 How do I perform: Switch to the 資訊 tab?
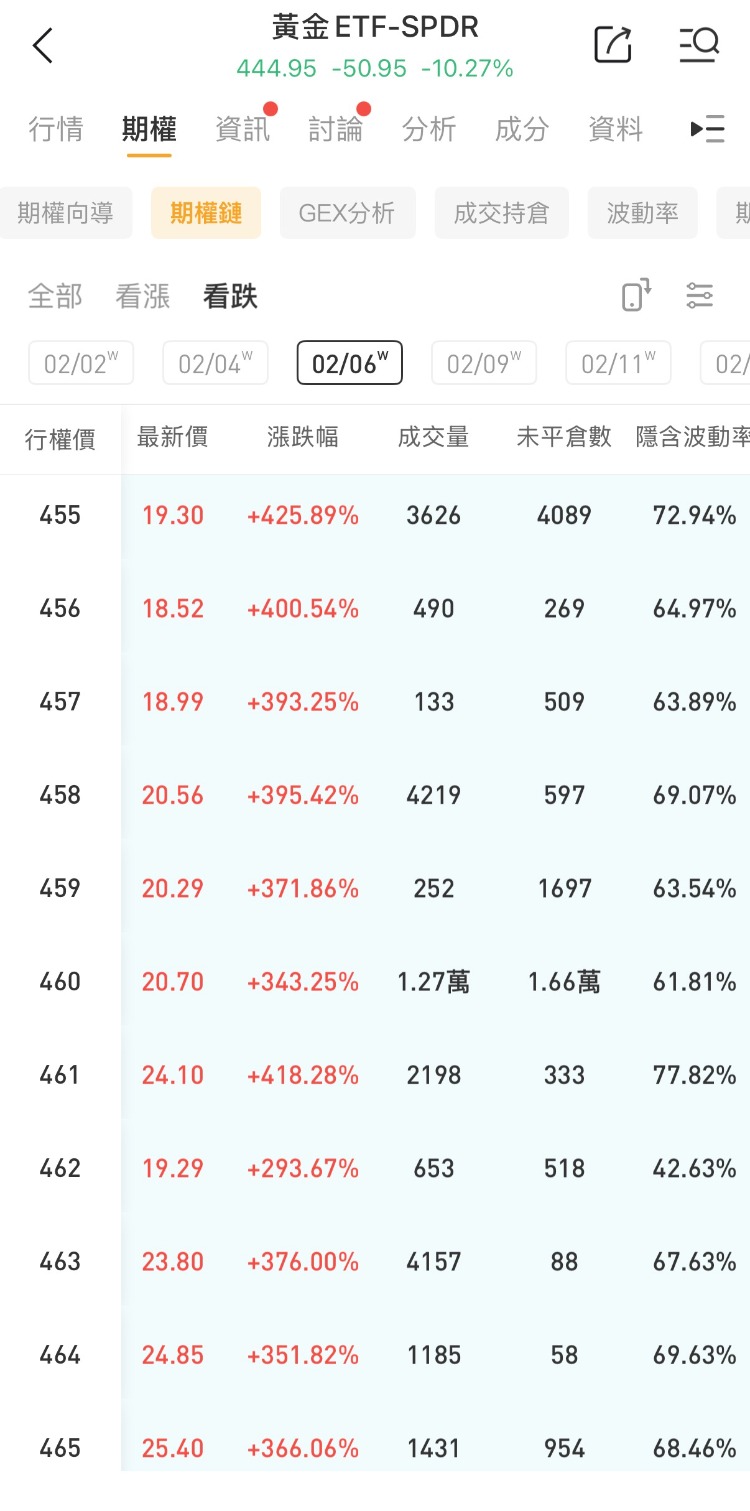(x=243, y=129)
